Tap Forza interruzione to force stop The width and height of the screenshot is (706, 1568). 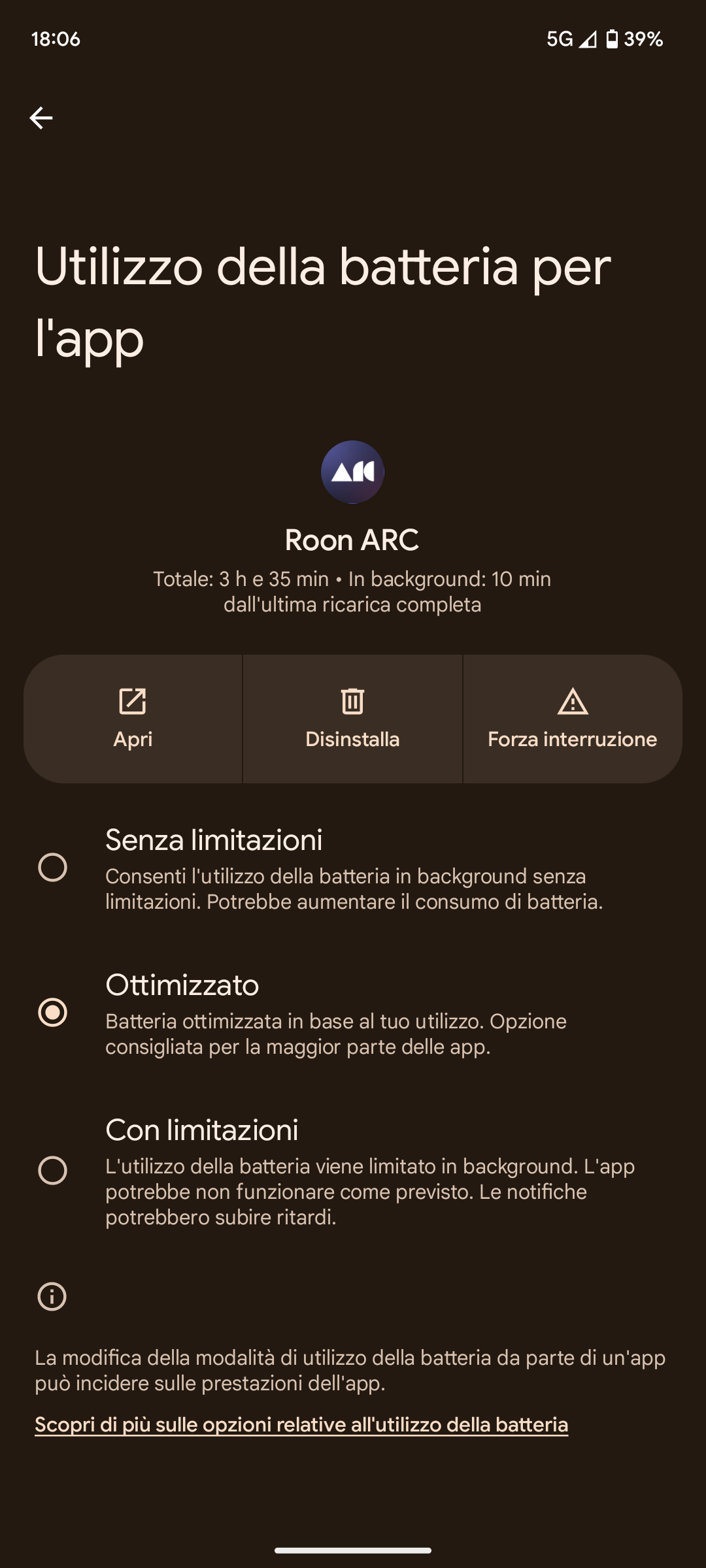(572, 719)
